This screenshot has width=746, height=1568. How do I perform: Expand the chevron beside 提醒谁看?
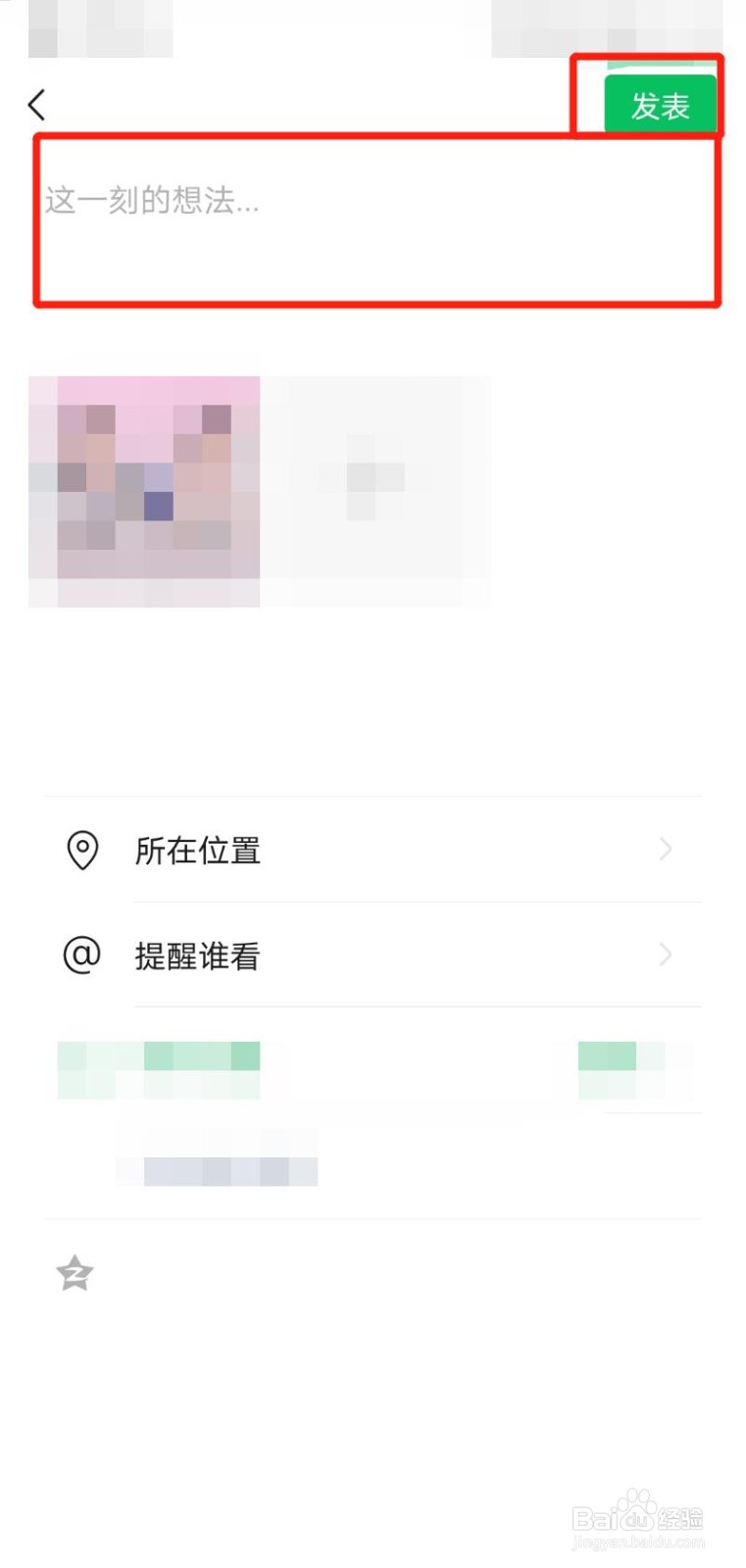[666, 955]
